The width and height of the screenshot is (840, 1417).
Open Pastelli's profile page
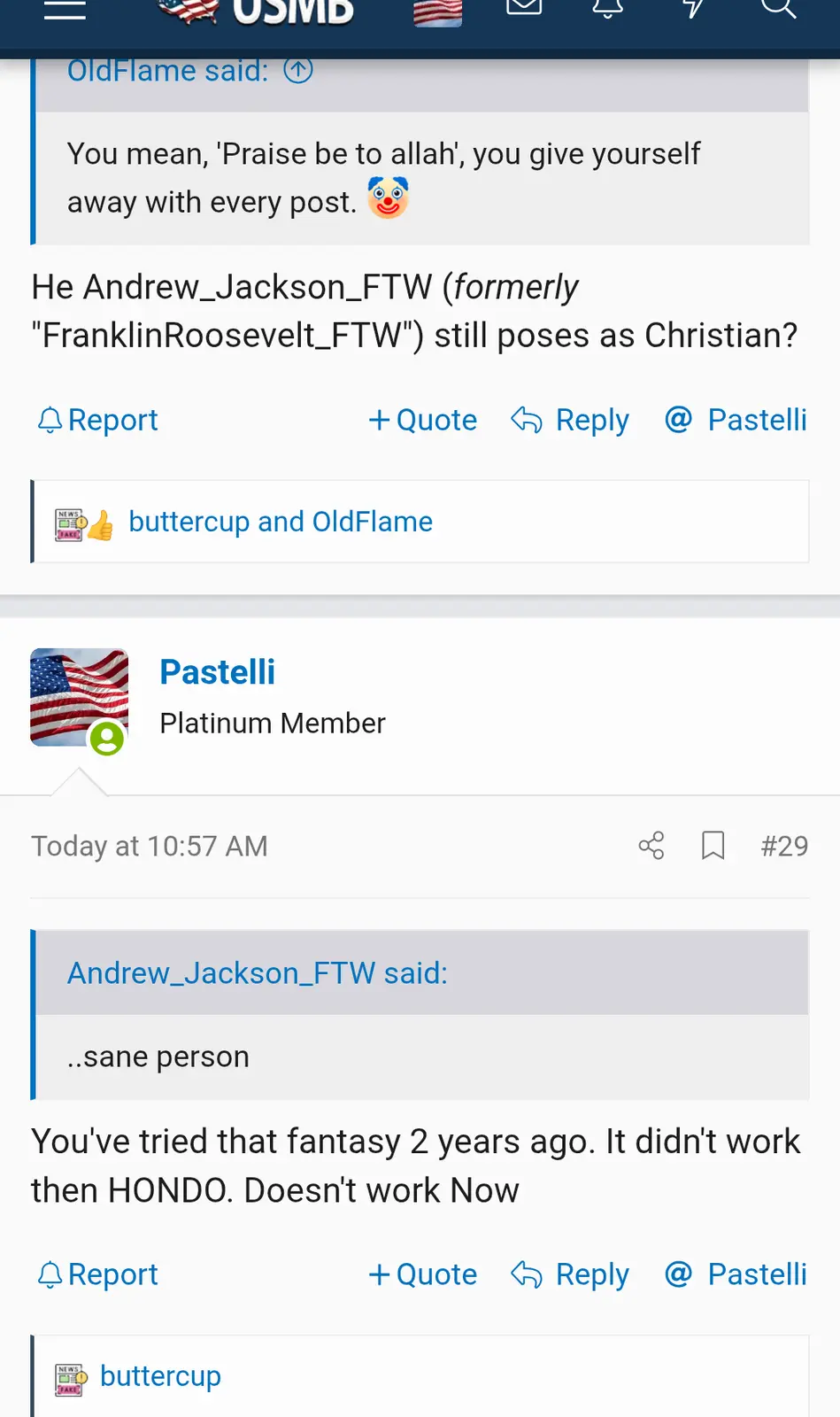217,671
